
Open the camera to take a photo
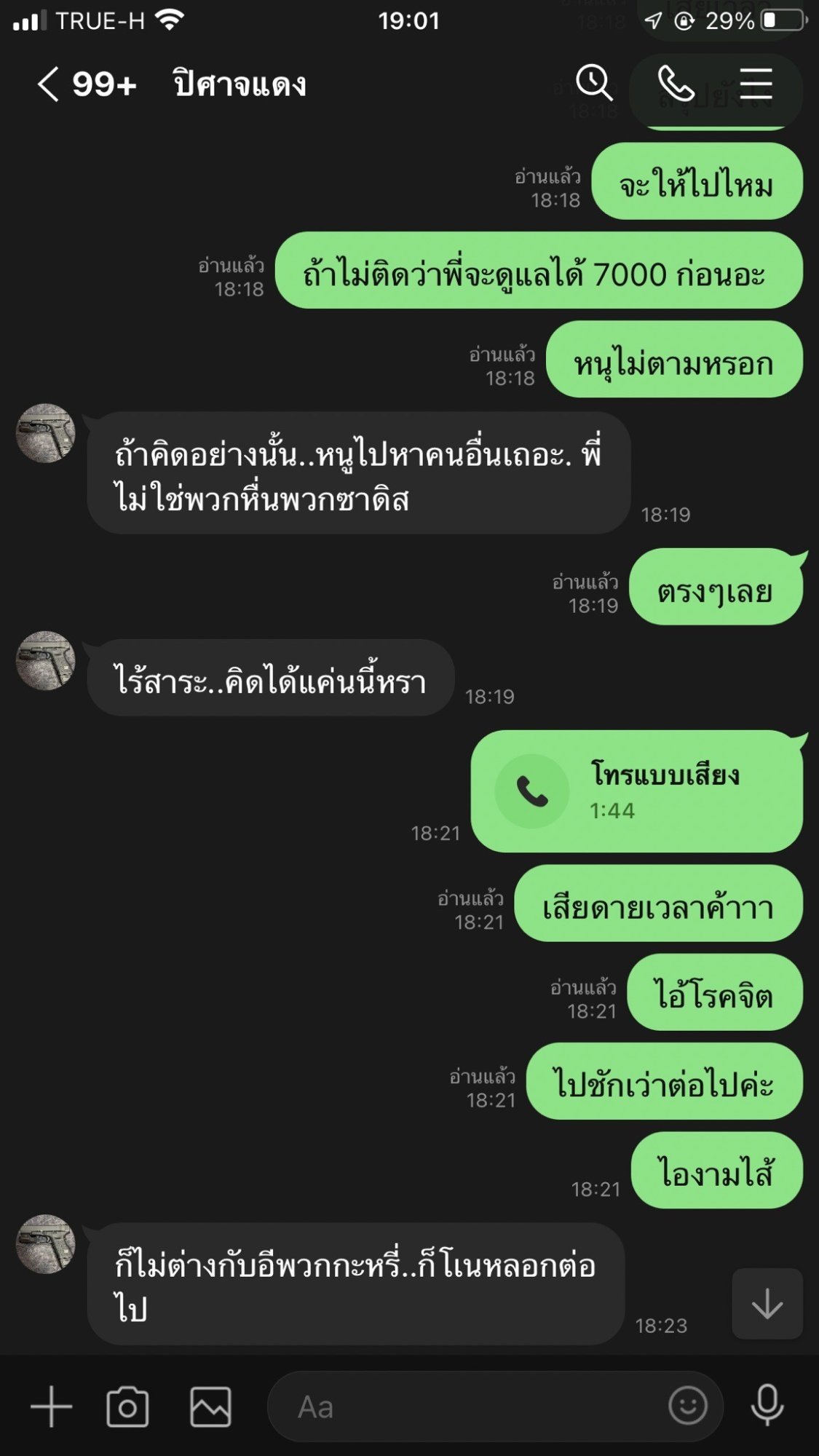127,1406
